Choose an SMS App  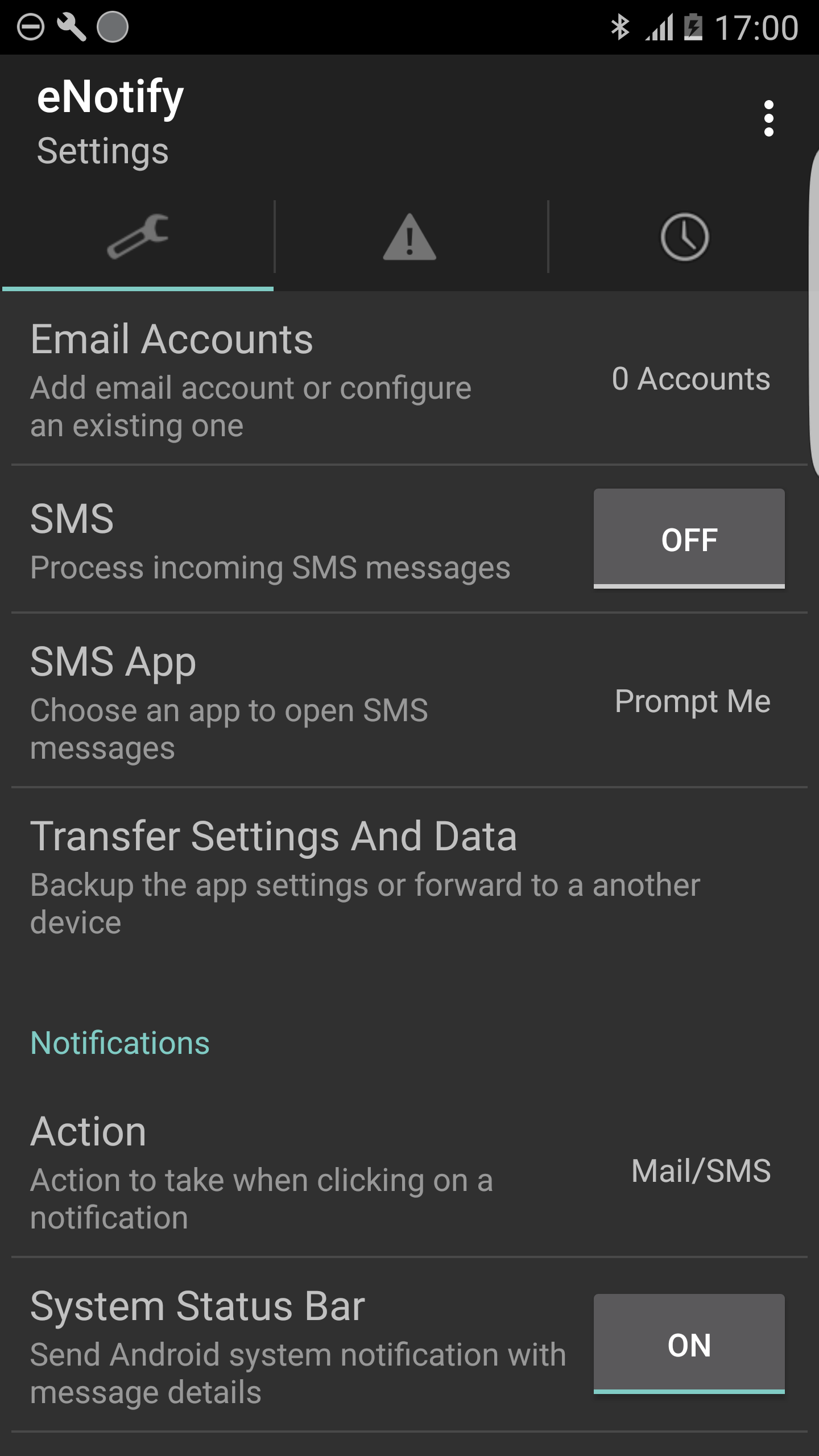click(409, 701)
